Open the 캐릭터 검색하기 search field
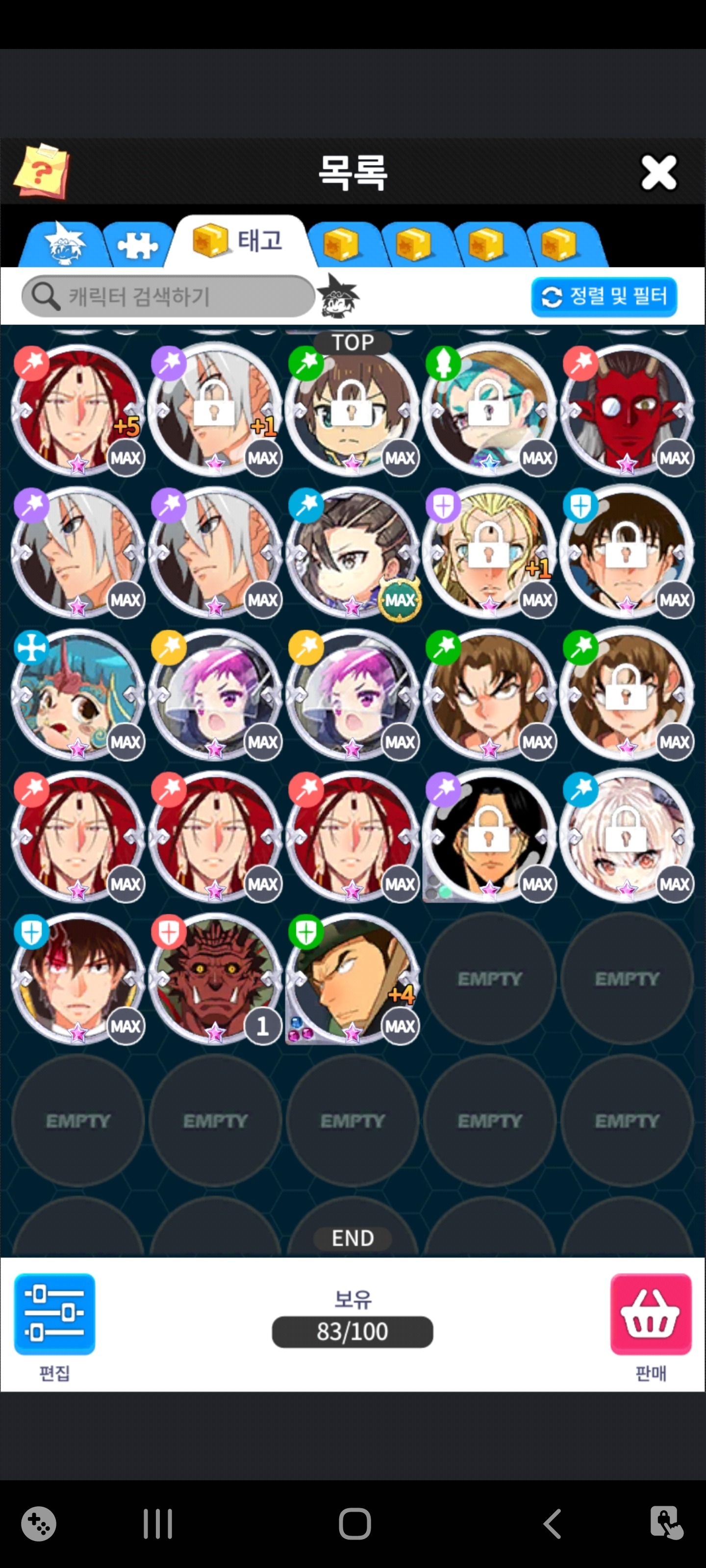The image size is (706, 1568). 169,296
